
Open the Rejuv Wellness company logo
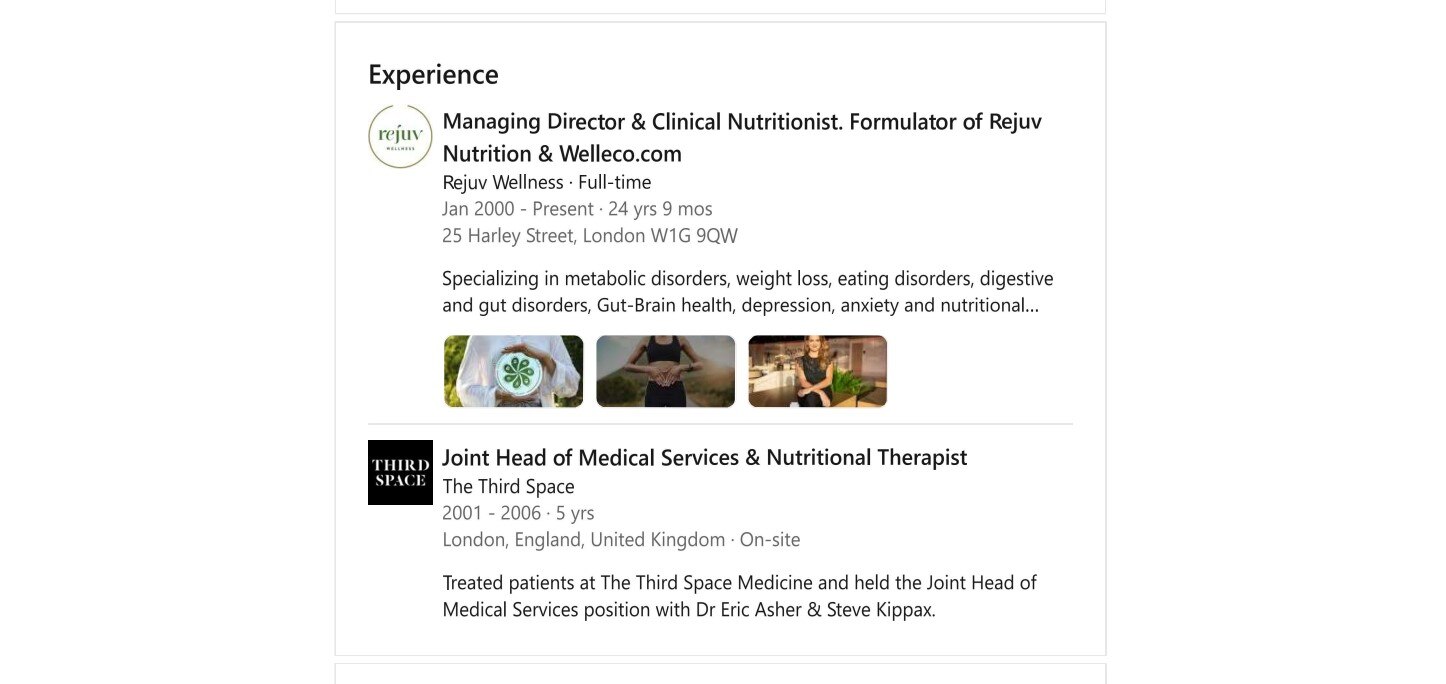[x=400, y=136]
